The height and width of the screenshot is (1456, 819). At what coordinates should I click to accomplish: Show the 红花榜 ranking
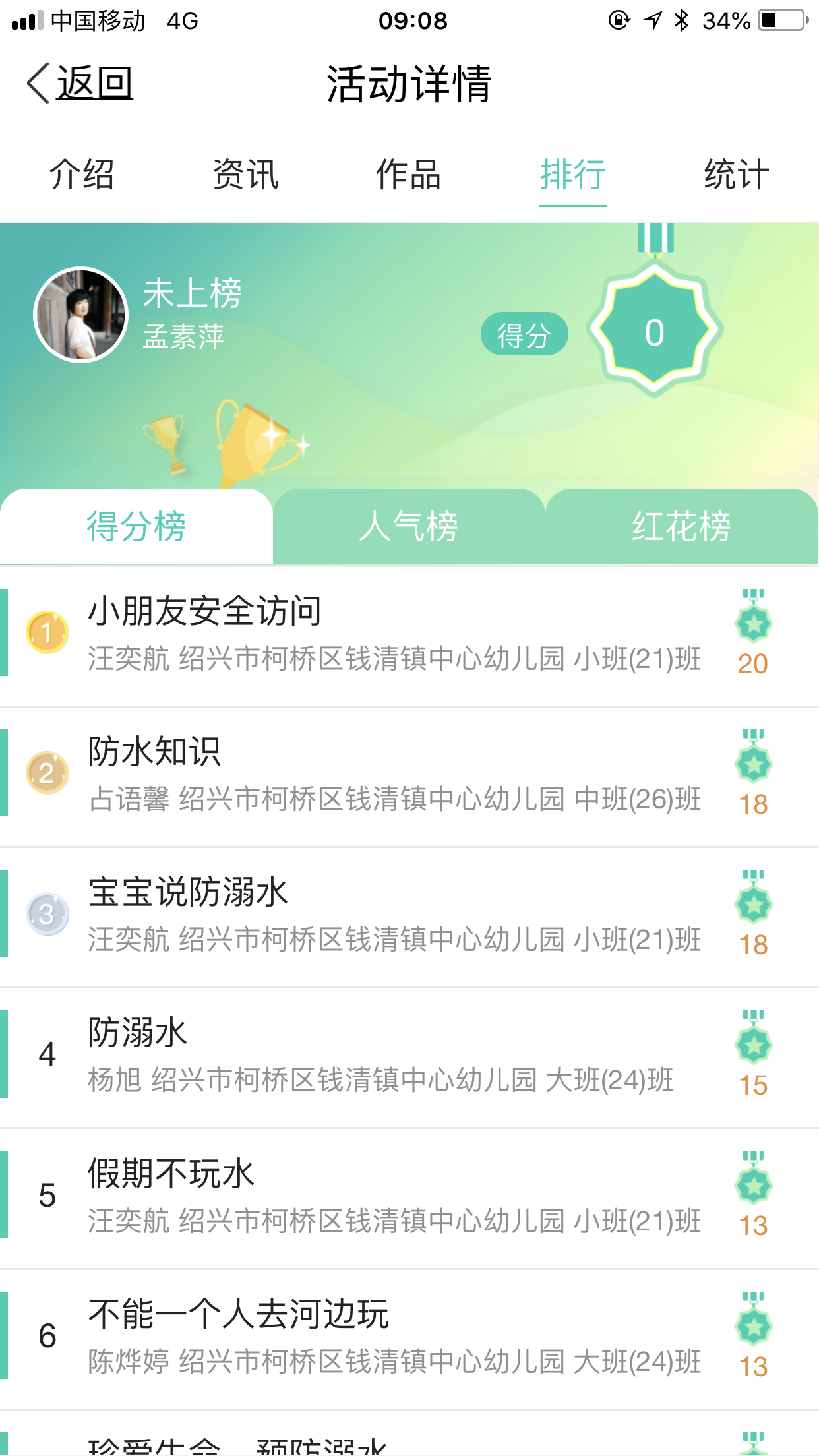pyautogui.click(x=681, y=527)
